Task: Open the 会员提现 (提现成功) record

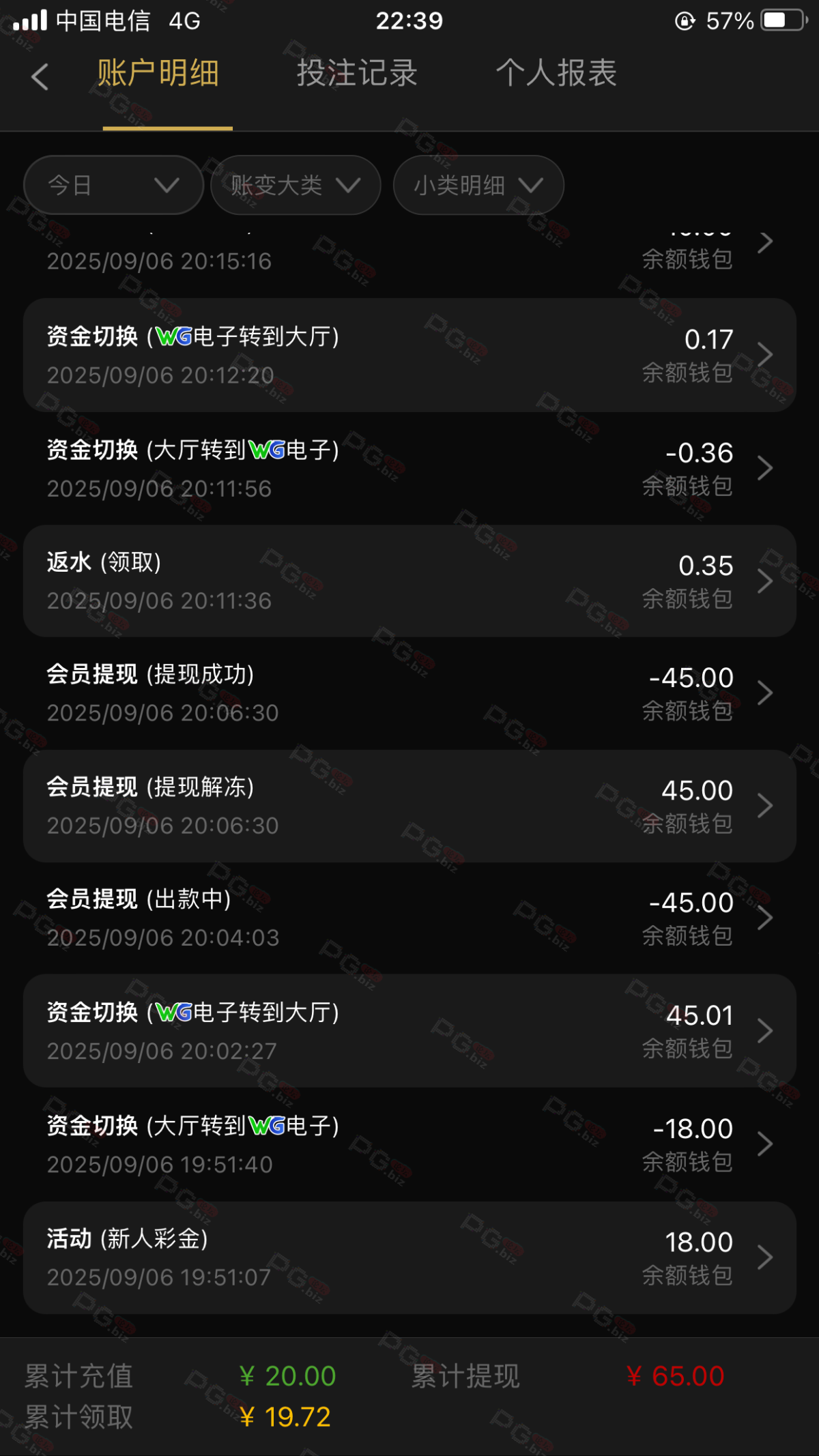Action: click(409, 693)
